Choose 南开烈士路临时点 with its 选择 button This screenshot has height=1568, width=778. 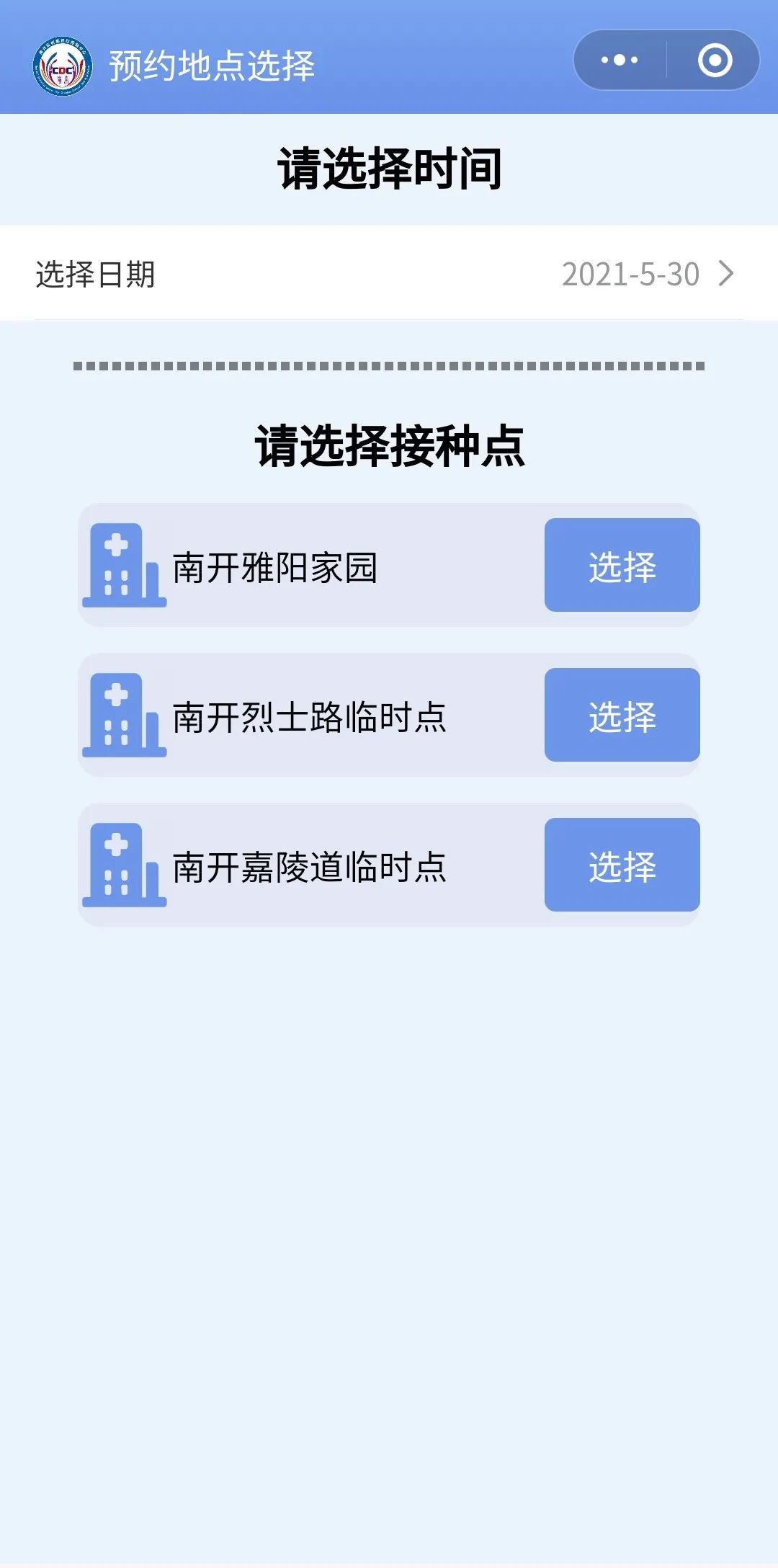pos(622,716)
